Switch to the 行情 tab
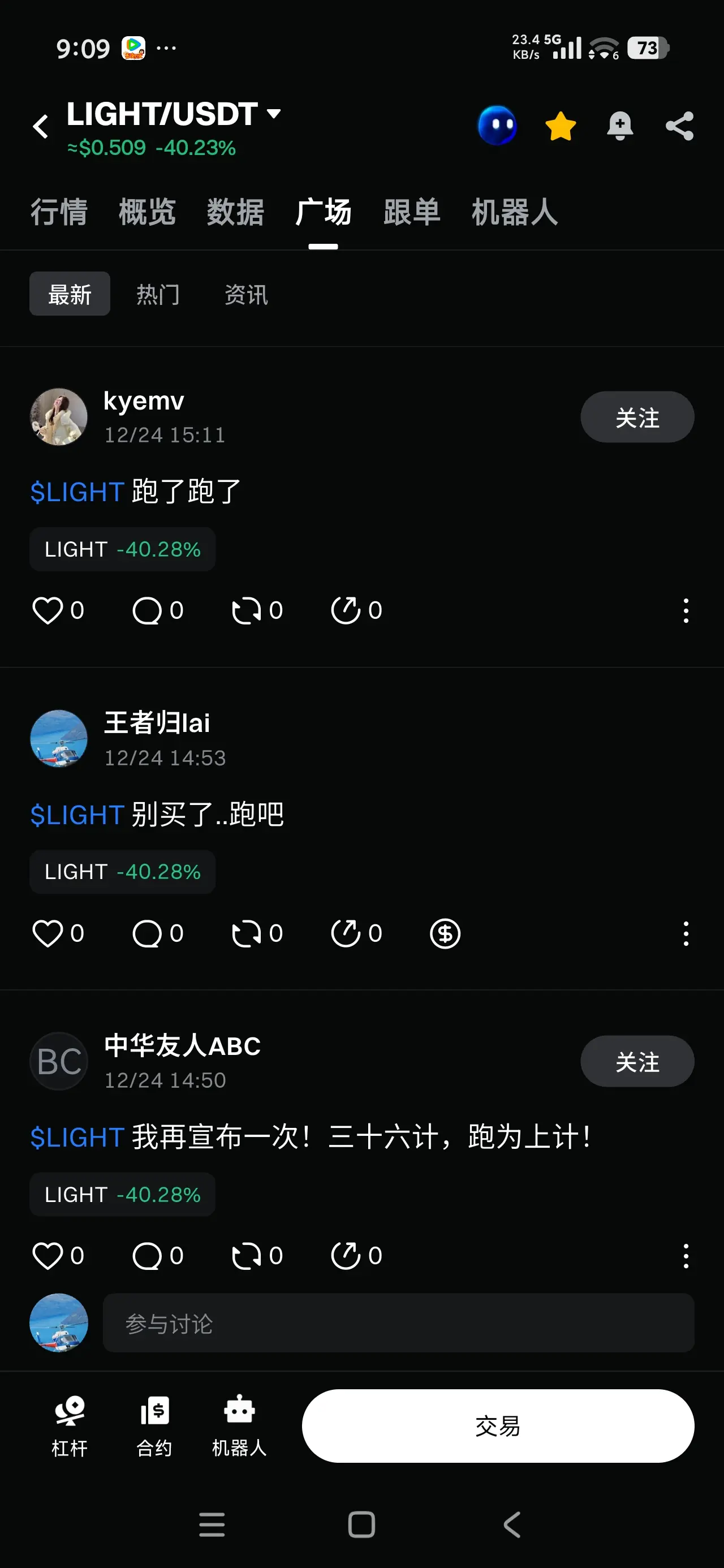The width and height of the screenshot is (724, 1568). pyautogui.click(x=59, y=213)
